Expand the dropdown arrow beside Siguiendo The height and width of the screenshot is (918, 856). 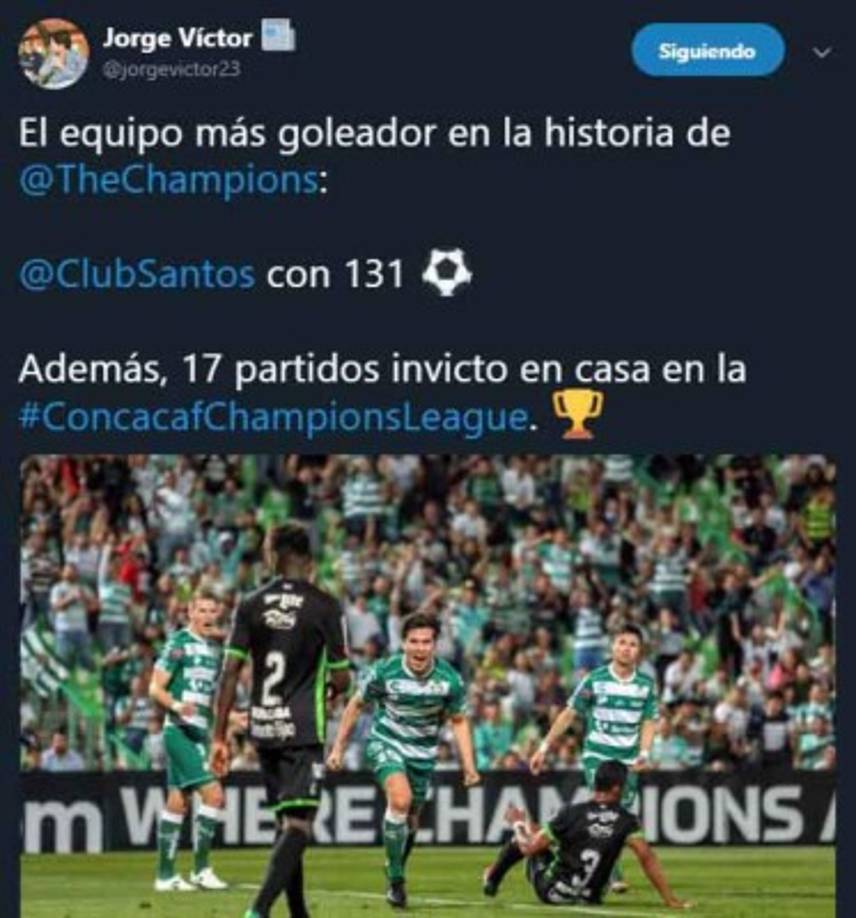point(822,50)
